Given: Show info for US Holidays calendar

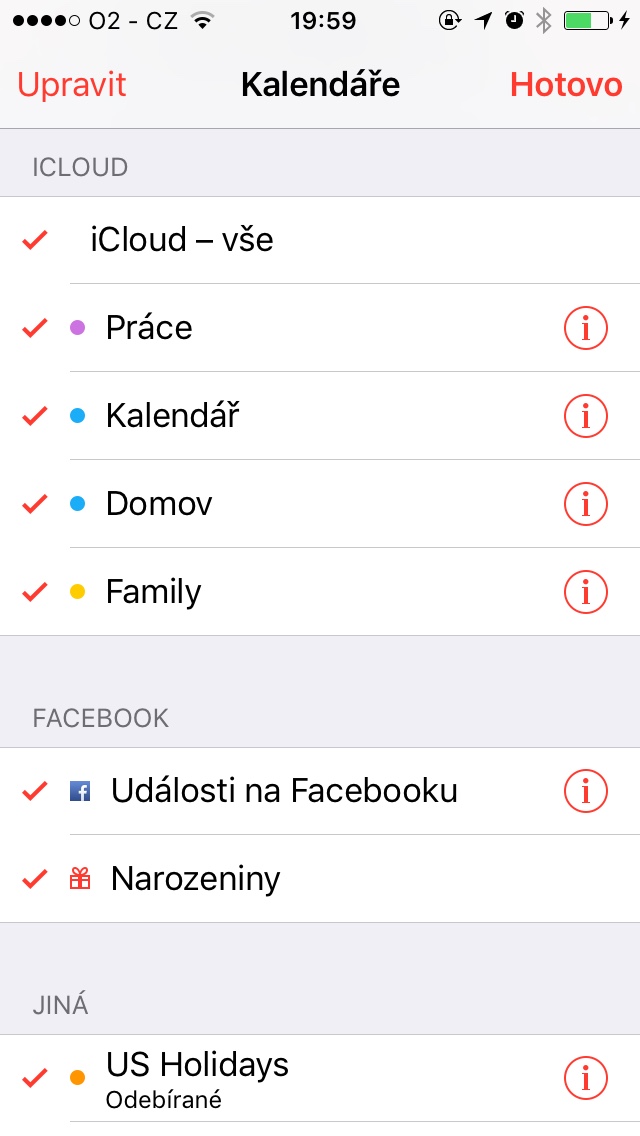Looking at the screenshot, I should 585,1077.
